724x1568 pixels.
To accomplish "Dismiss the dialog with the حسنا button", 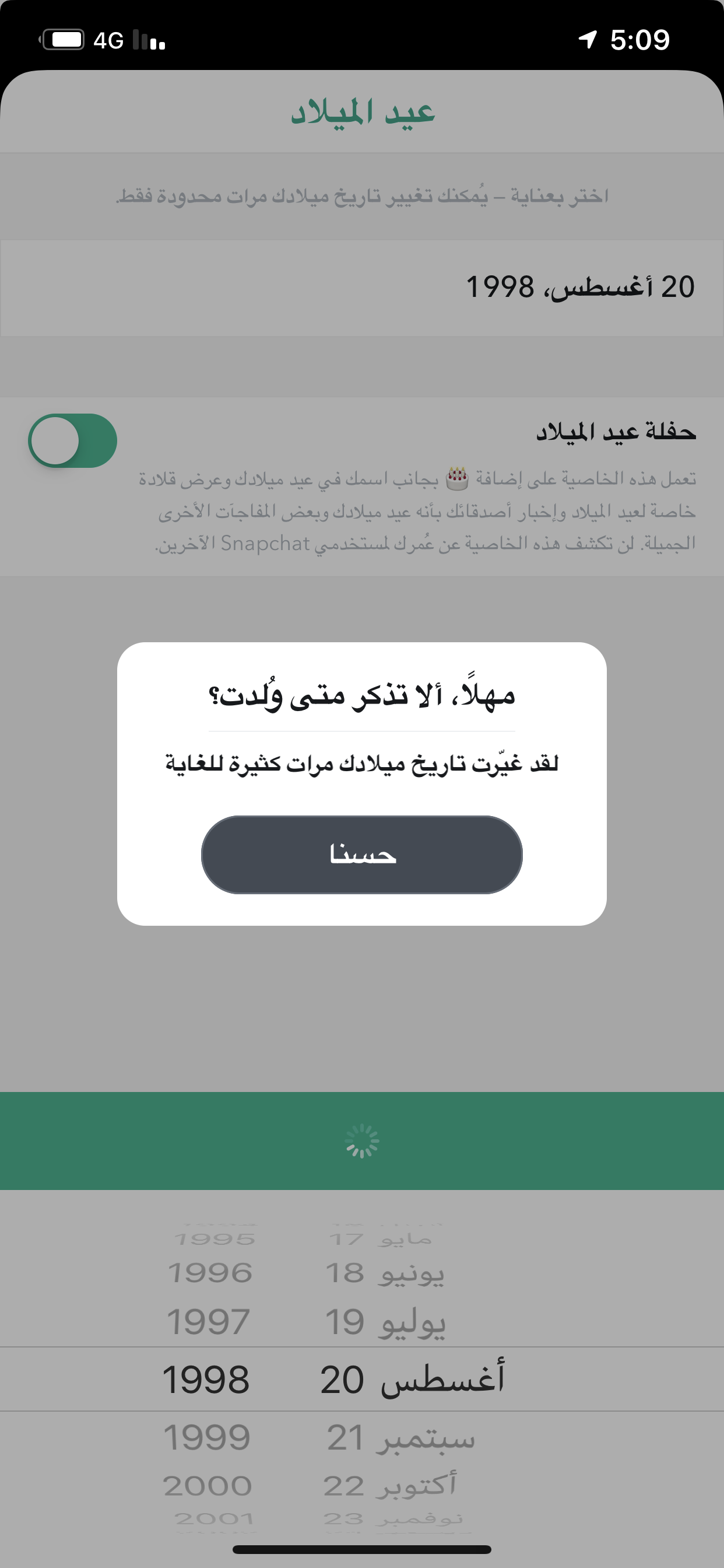I will [x=361, y=855].
